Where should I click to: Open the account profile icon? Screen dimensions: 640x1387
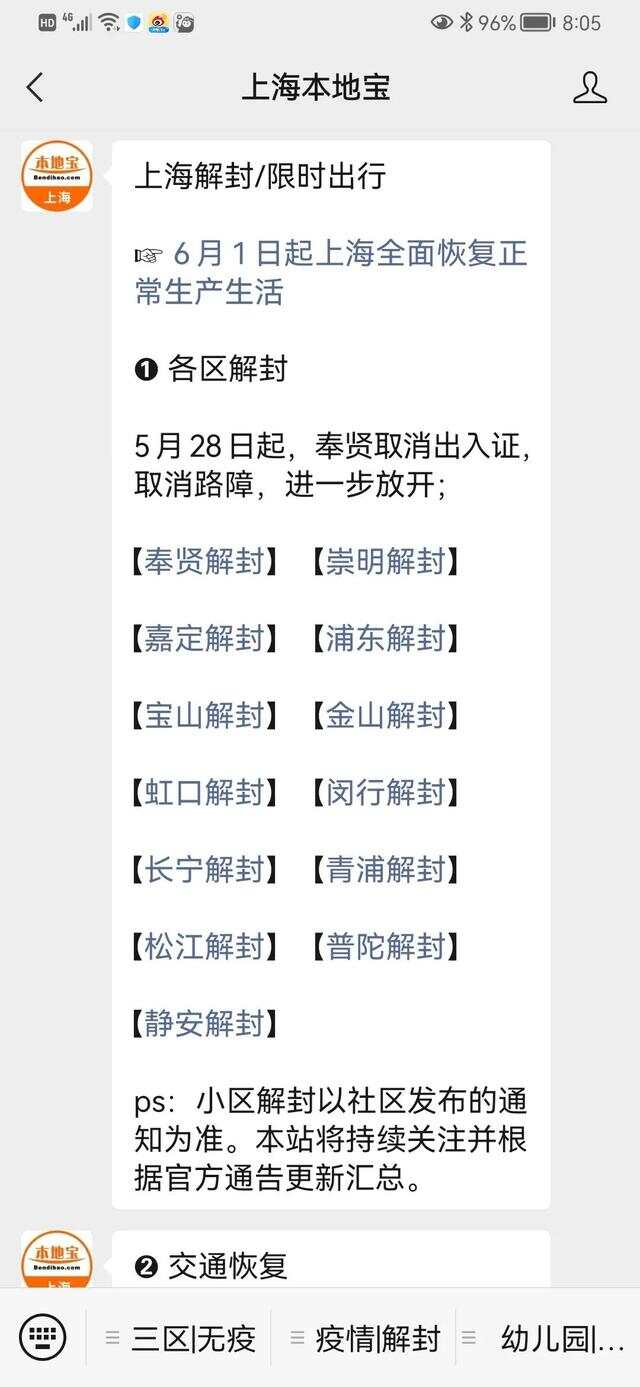pyautogui.click(x=589, y=88)
